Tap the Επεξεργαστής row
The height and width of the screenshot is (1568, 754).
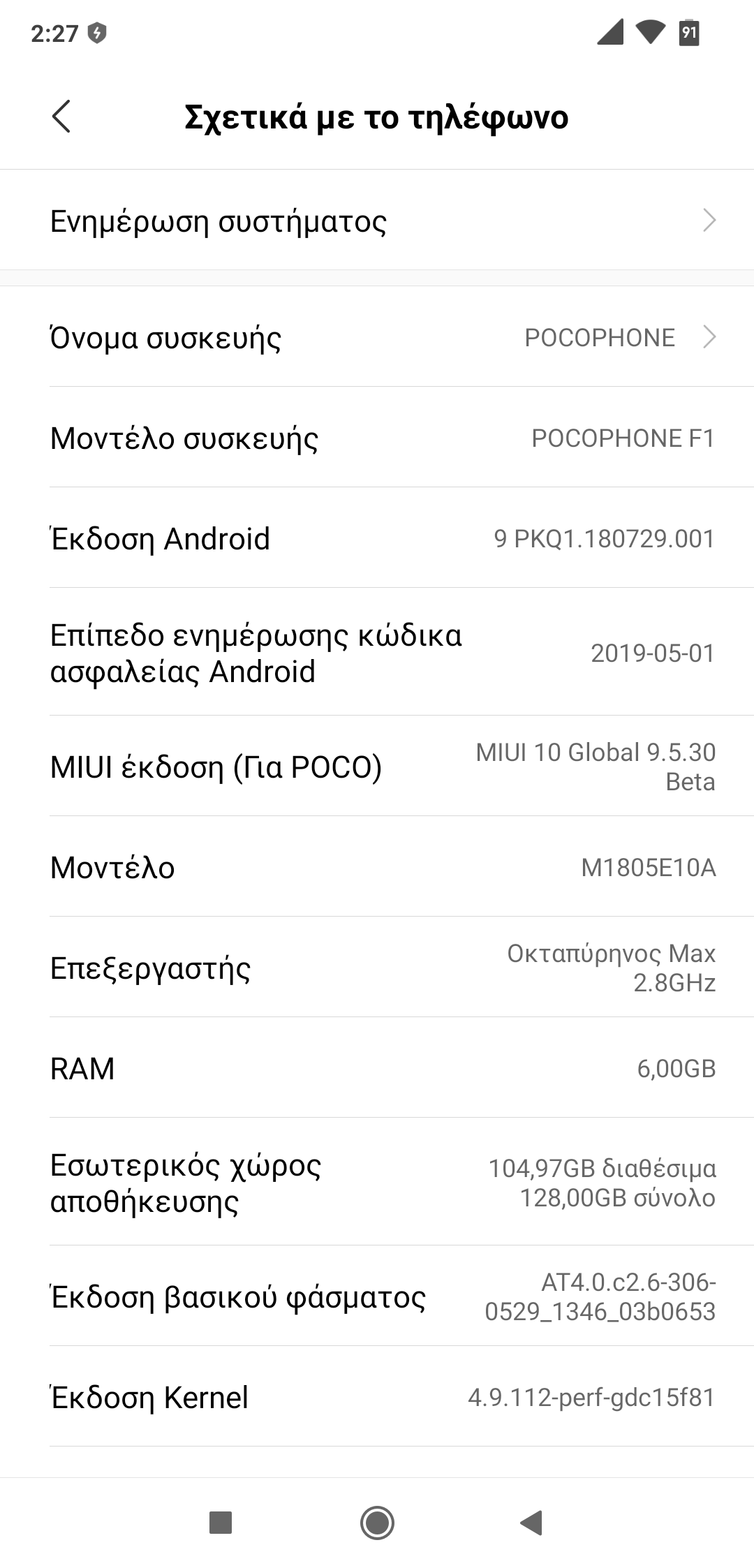pyautogui.click(x=377, y=968)
